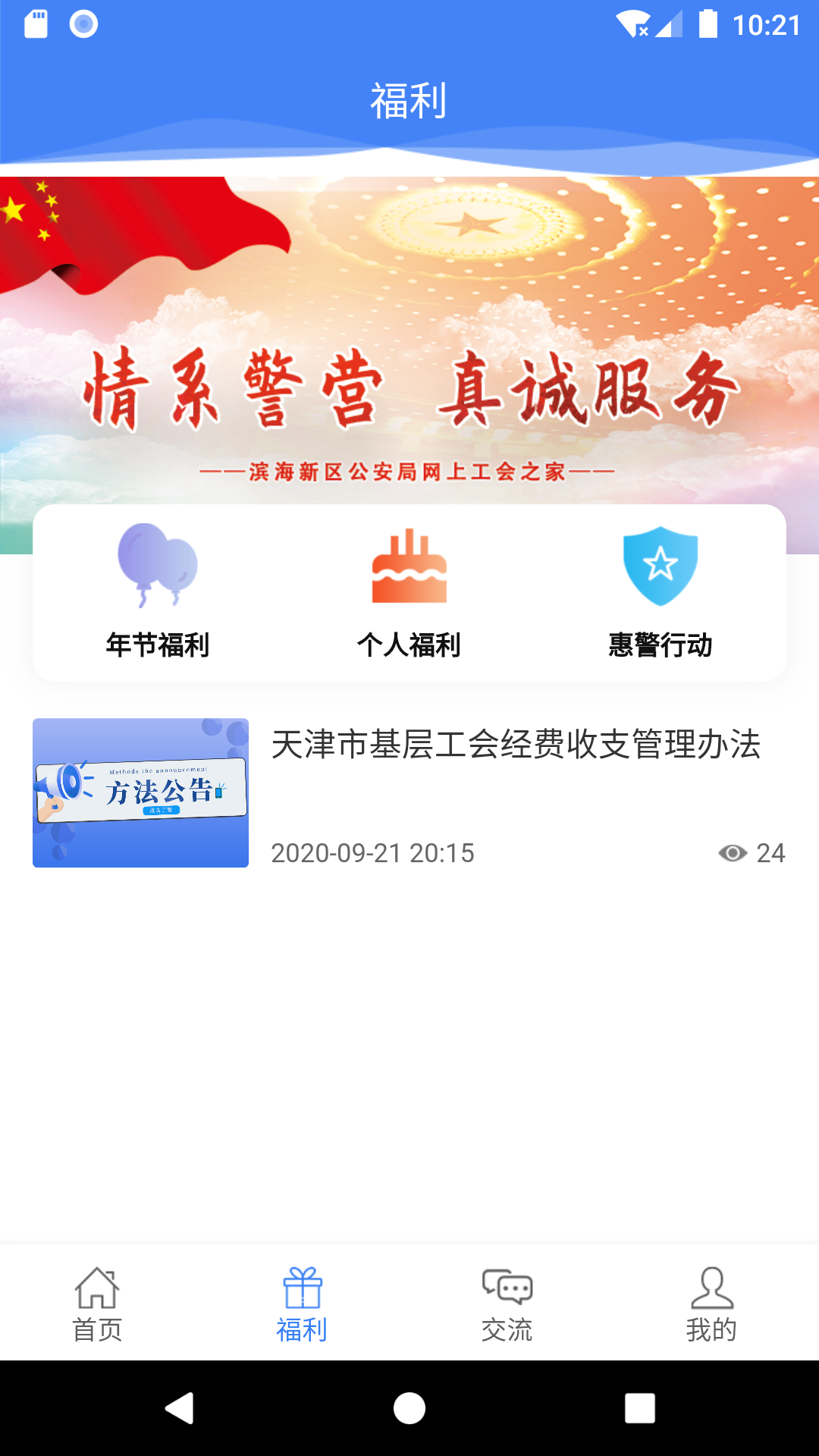The width and height of the screenshot is (819, 1456).
Task: Click the eye icon next to view count 24
Action: tap(729, 853)
